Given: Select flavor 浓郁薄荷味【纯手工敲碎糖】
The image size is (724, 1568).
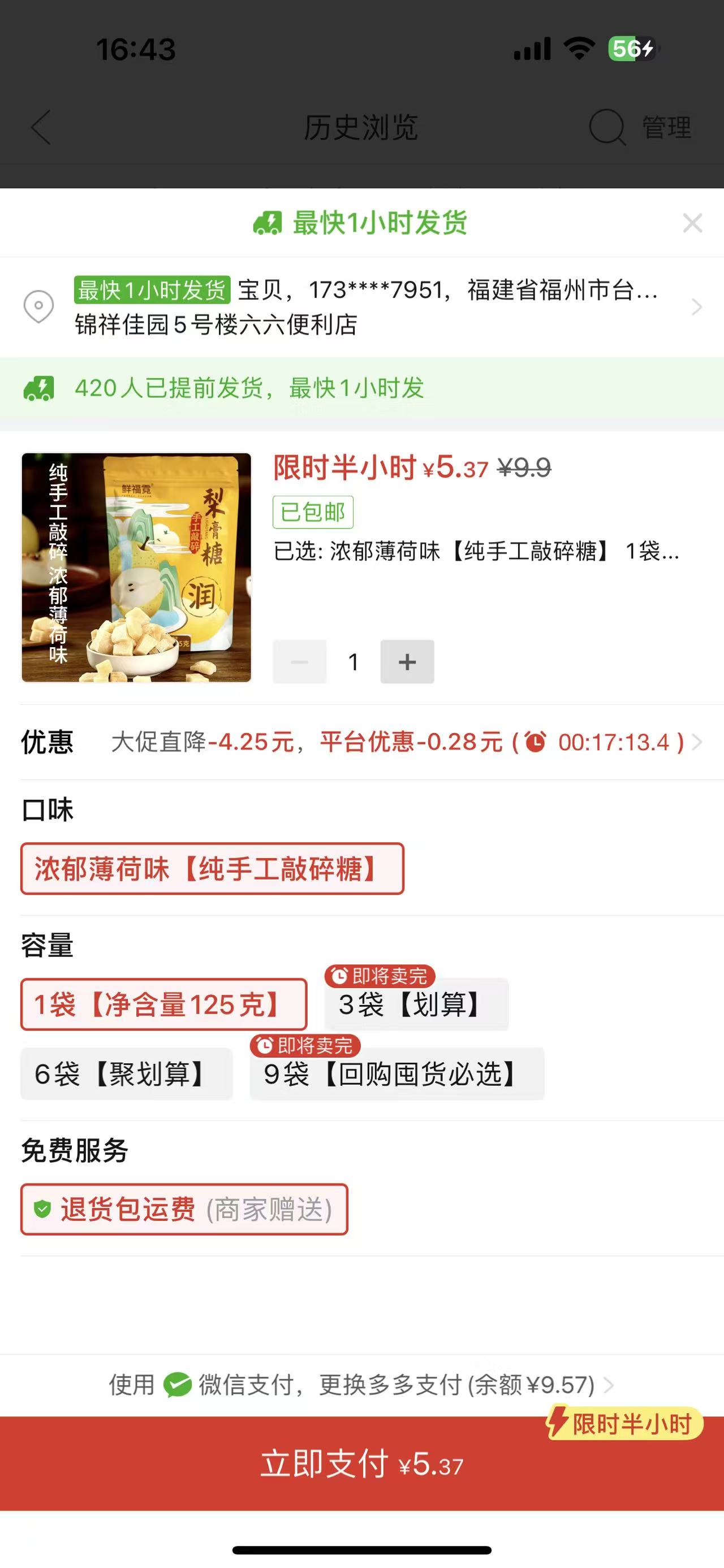Looking at the screenshot, I should (212, 869).
